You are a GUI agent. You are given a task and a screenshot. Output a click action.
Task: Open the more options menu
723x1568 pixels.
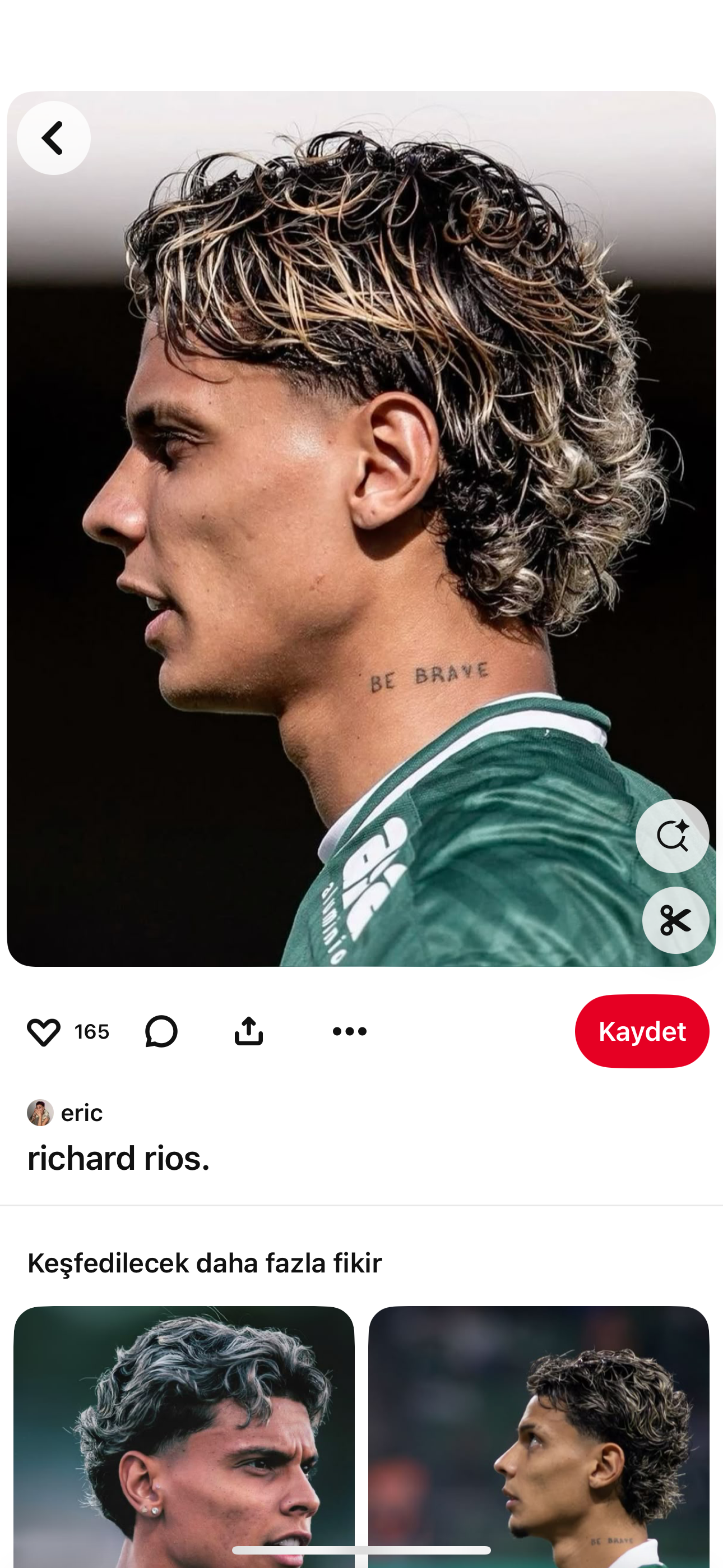[x=349, y=1032]
